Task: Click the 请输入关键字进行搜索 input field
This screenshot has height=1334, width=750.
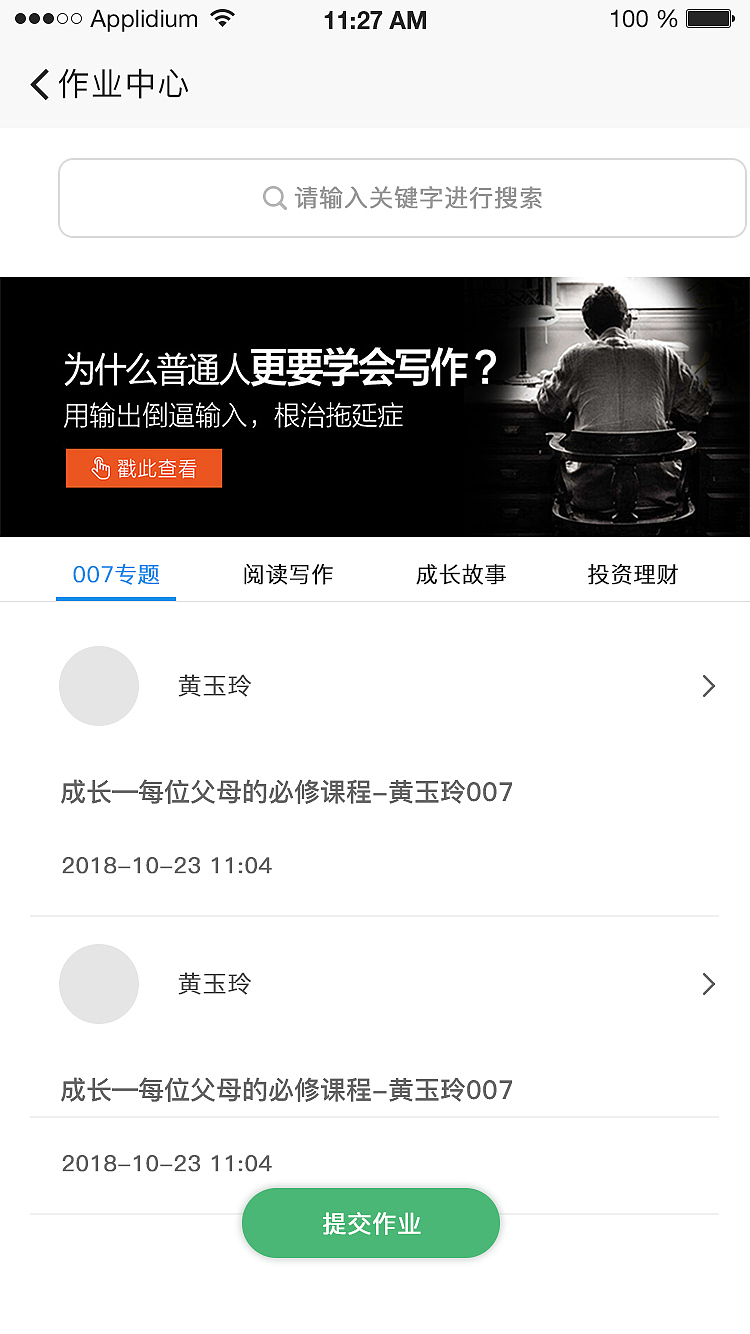Action: 402,197
